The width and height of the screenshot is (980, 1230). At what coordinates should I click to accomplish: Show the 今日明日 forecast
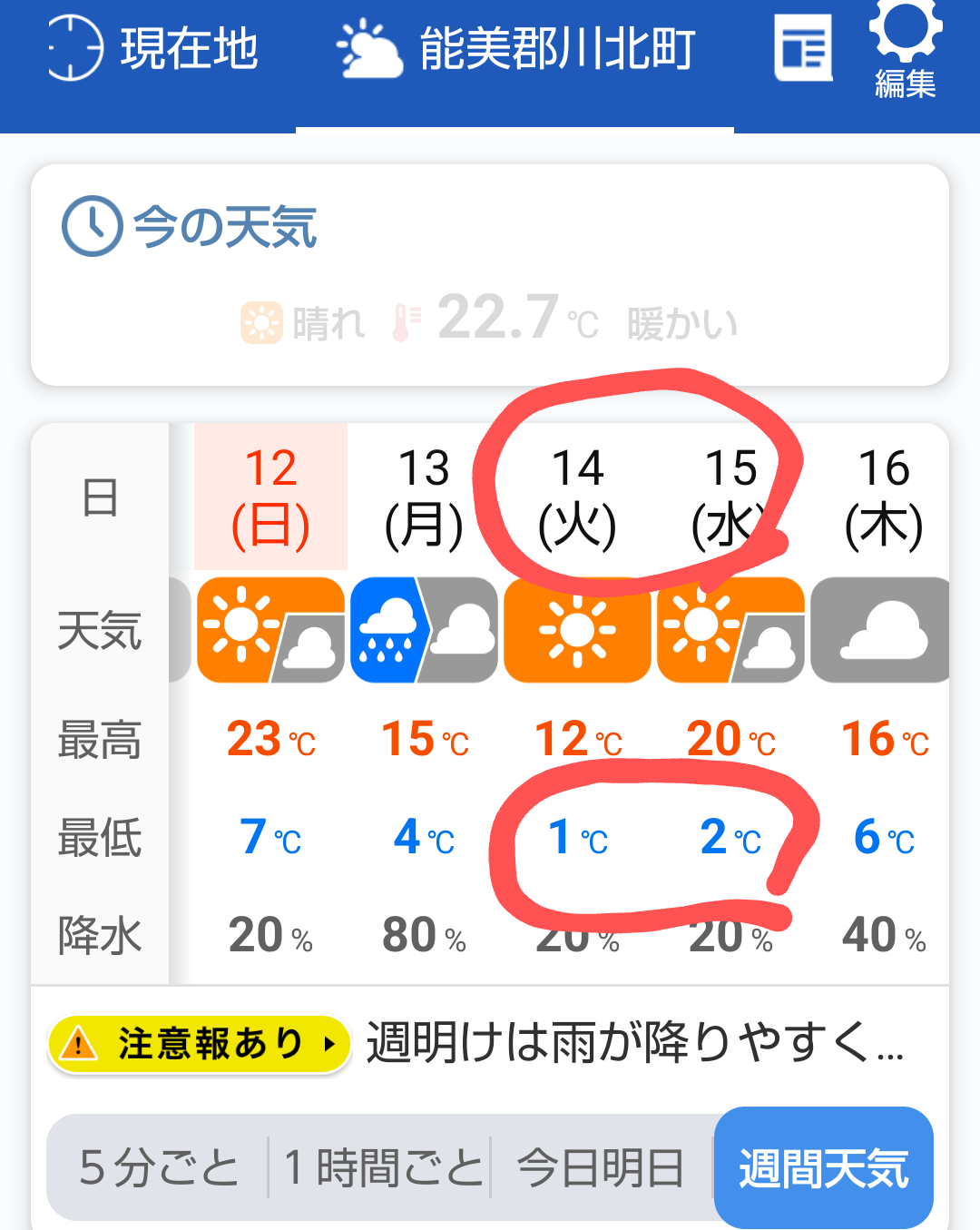pos(601,1168)
